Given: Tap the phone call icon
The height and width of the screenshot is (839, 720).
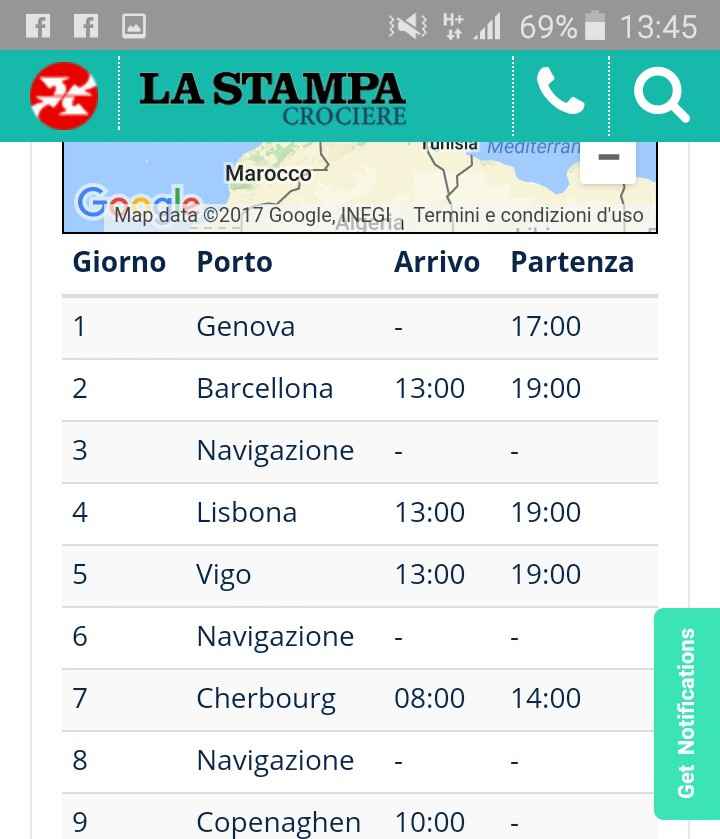Looking at the screenshot, I should point(560,94).
